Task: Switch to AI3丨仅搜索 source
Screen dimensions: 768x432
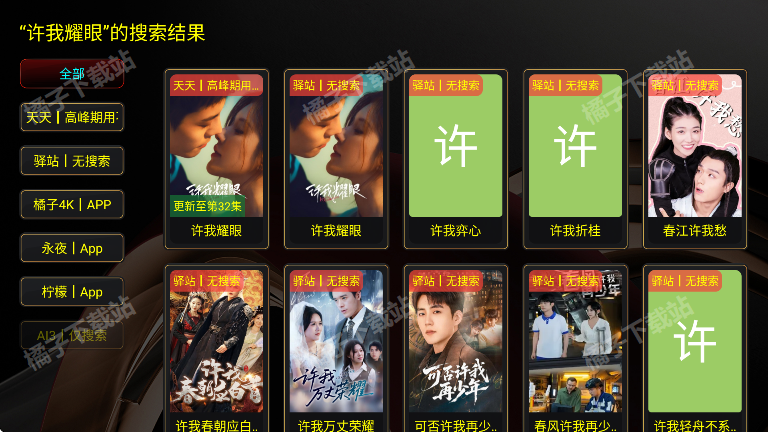Action: 72,335
